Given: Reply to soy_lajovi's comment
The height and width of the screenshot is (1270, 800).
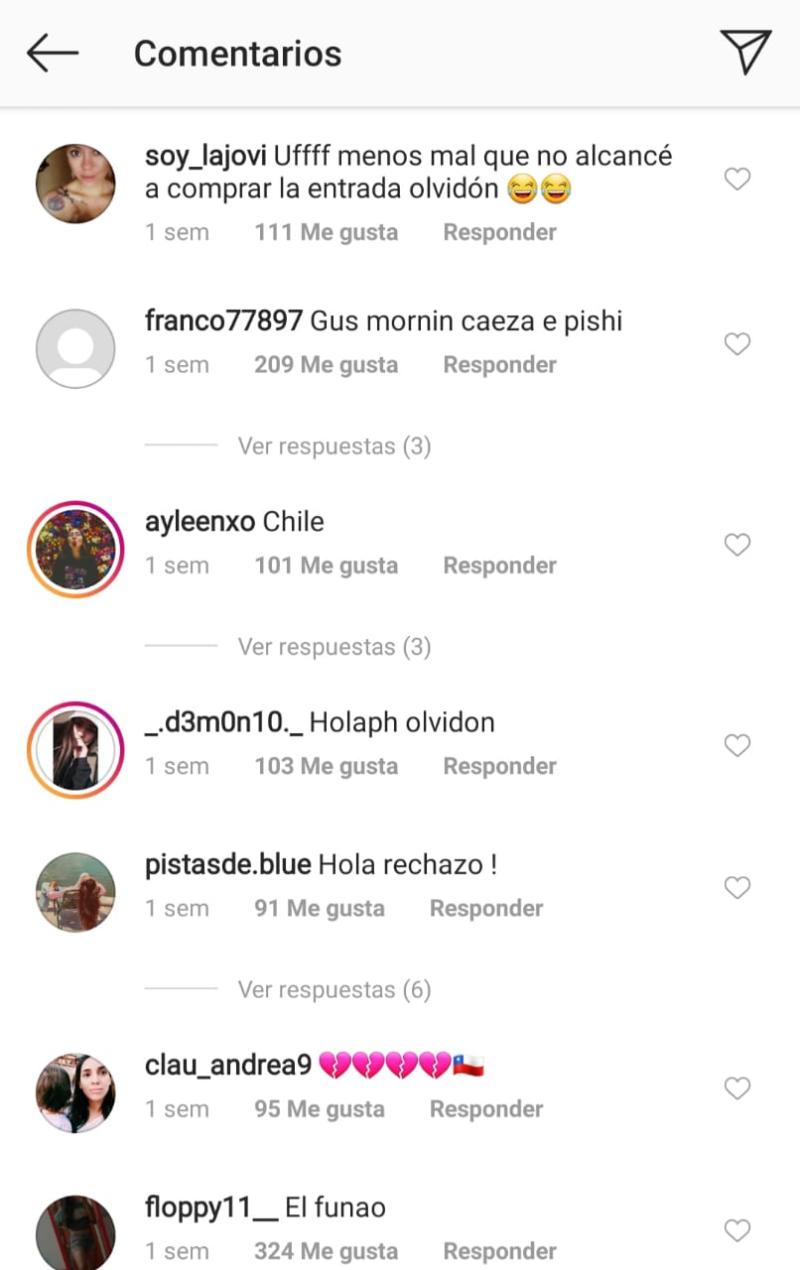Looking at the screenshot, I should point(499,232).
